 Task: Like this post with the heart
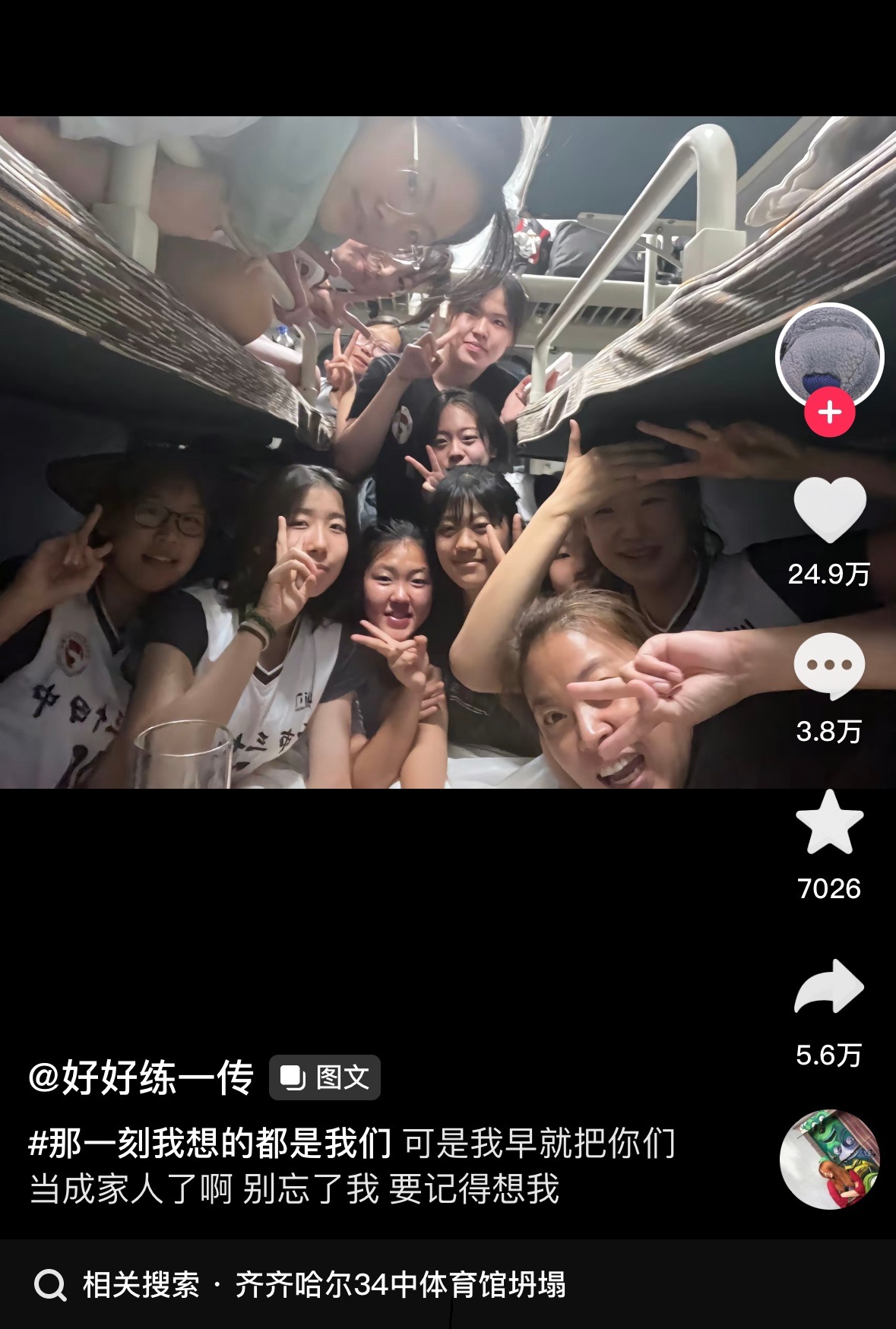pyautogui.click(x=829, y=511)
